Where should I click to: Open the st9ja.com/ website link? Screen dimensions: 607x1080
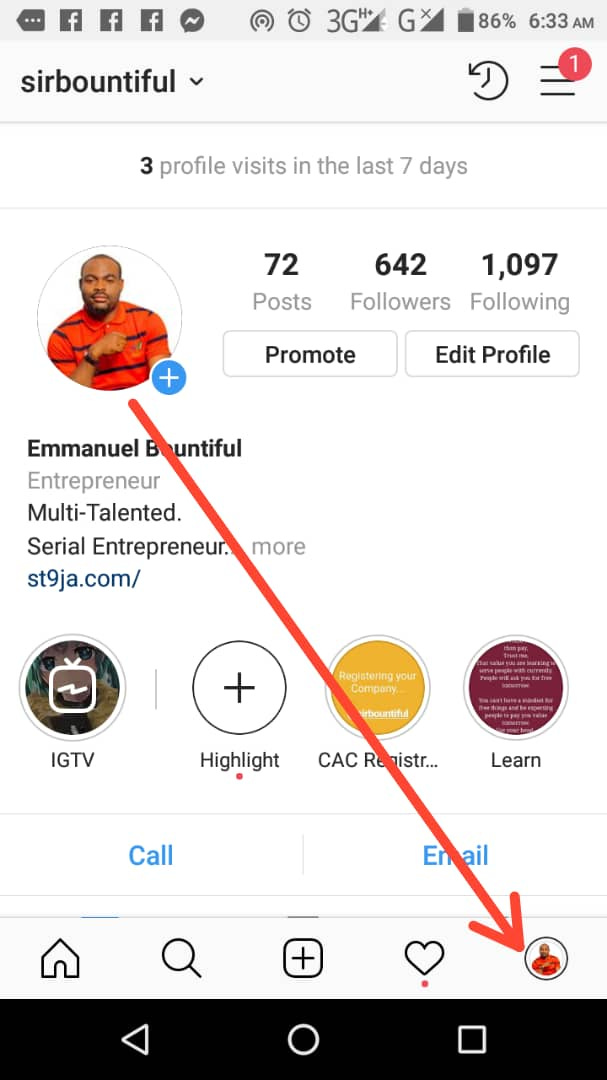pos(84,578)
